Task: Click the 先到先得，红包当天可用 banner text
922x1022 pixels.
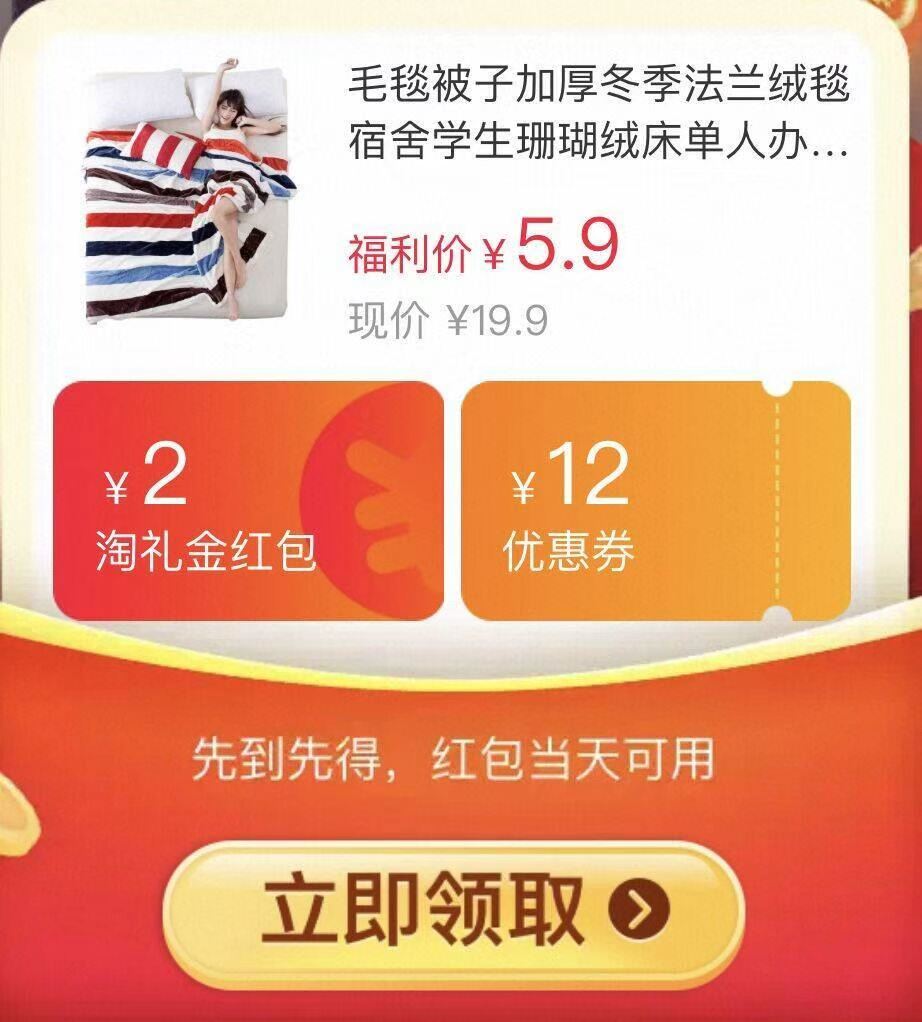Action: [x=460, y=757]
